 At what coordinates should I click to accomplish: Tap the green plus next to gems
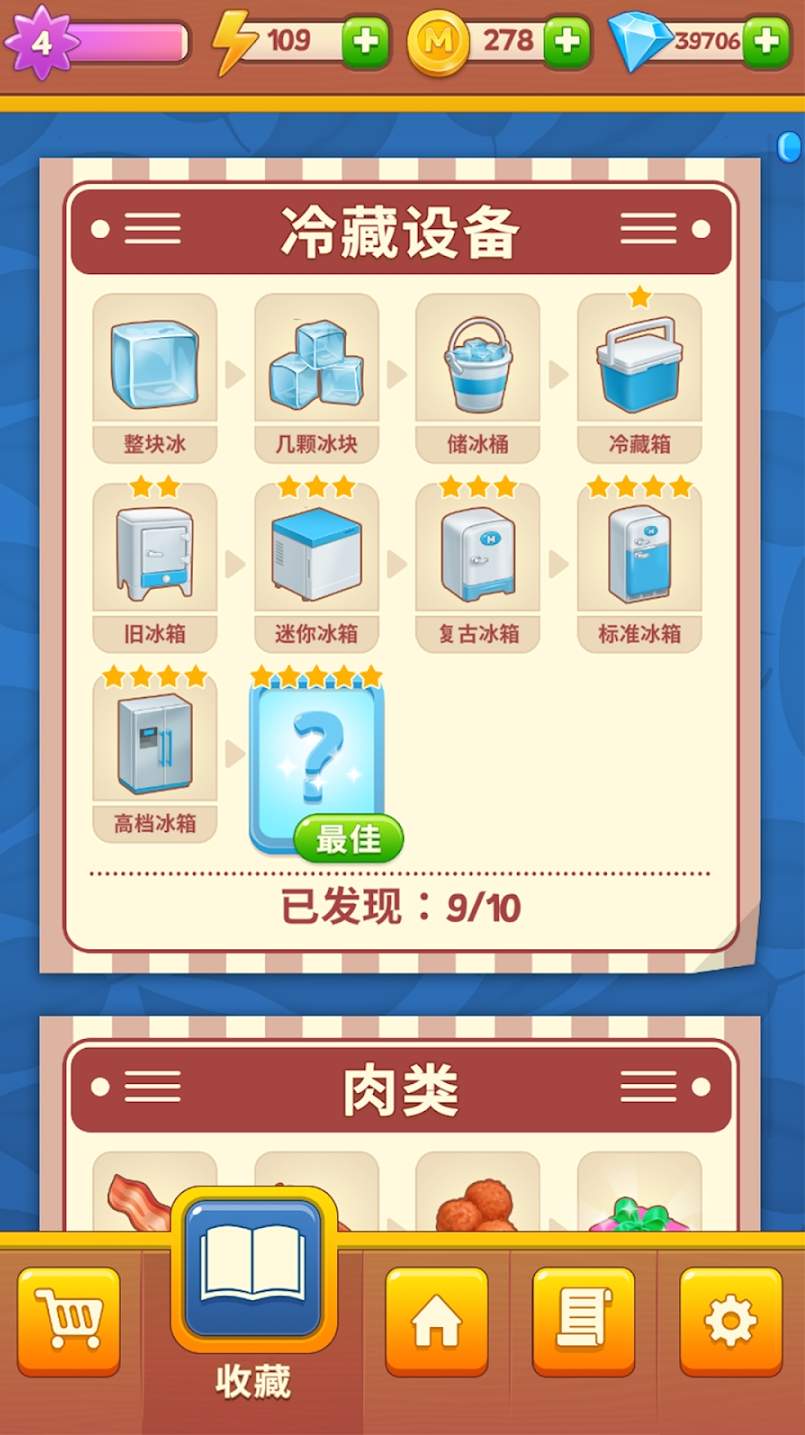click(767, 40)
